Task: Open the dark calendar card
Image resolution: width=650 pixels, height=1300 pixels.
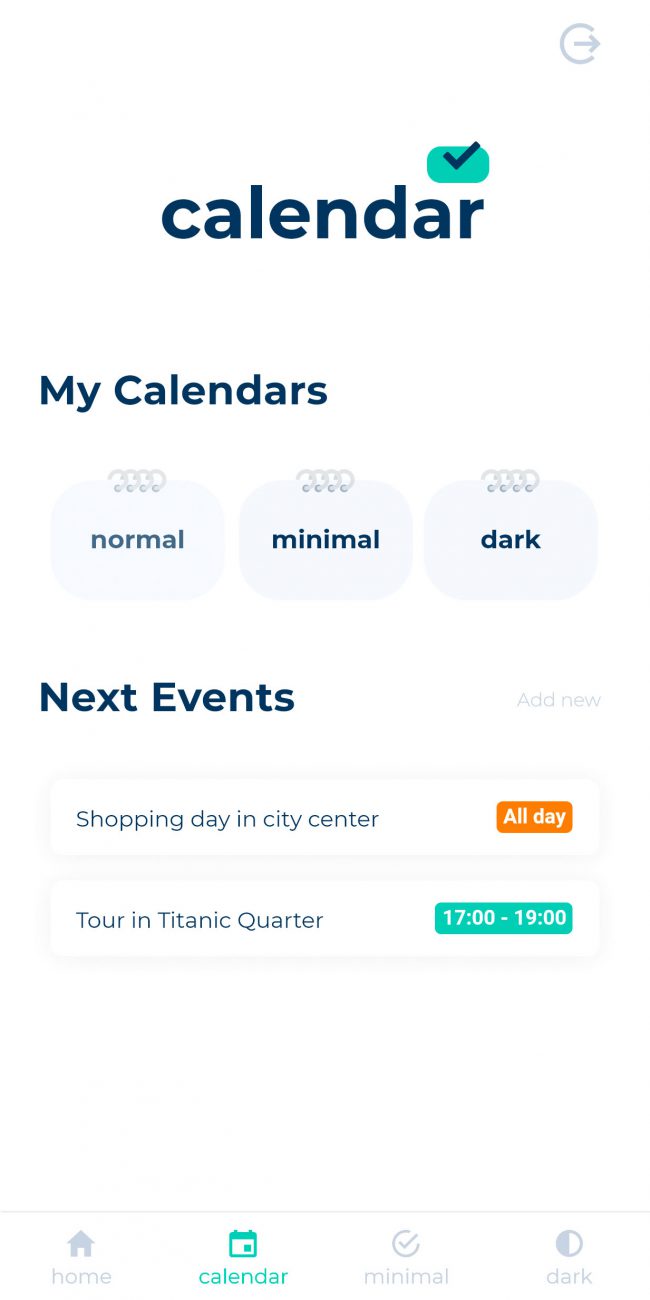Action: pyautogui.click(x=511, y=540)
